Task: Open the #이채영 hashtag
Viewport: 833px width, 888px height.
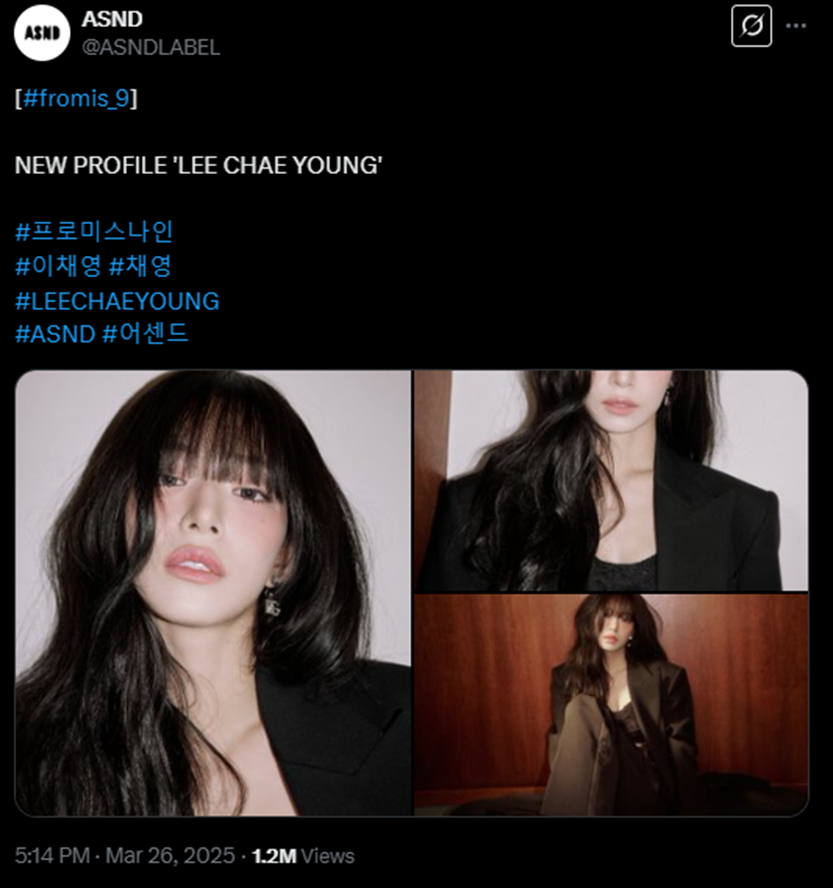Action: pos(58,266)
